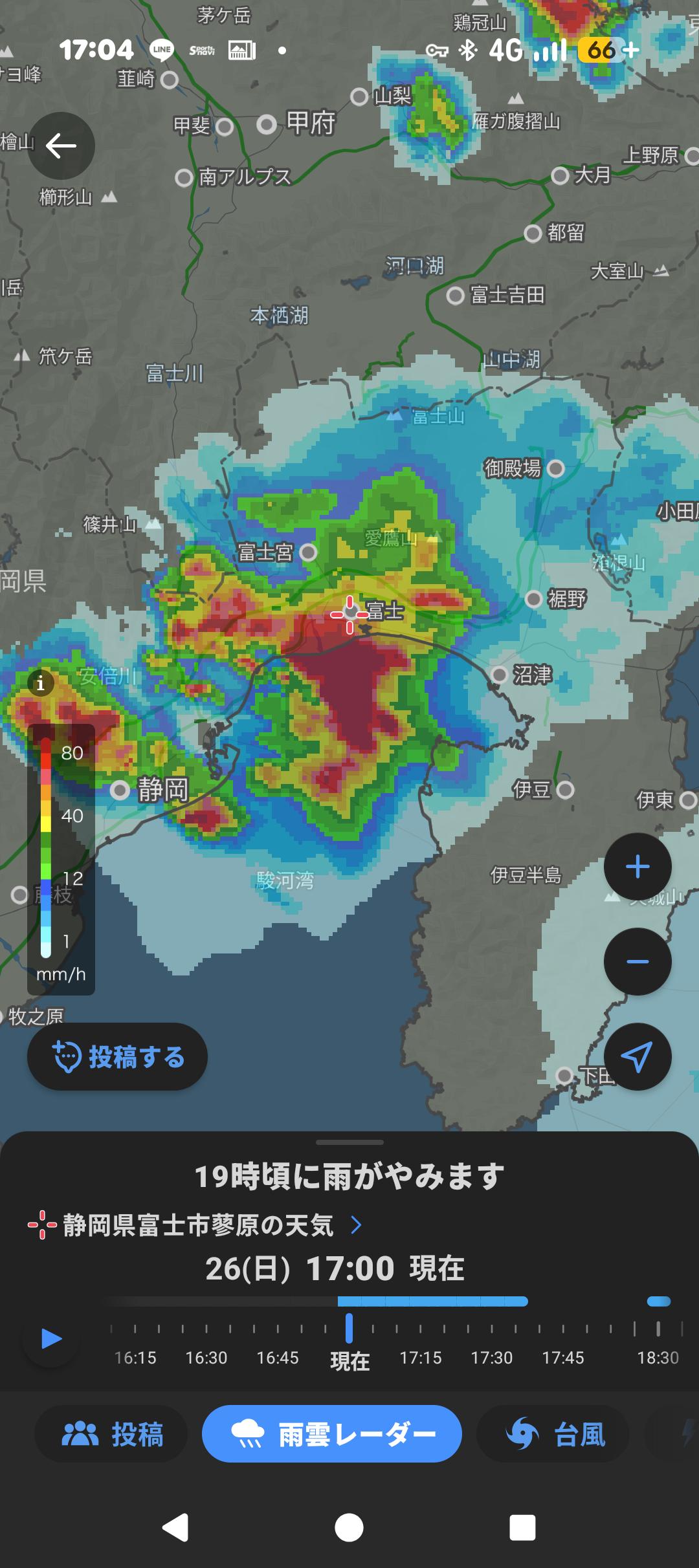Select 16:30 on the radar timeline
This screenshot has height=1568, width=699.
[206, 1357]
